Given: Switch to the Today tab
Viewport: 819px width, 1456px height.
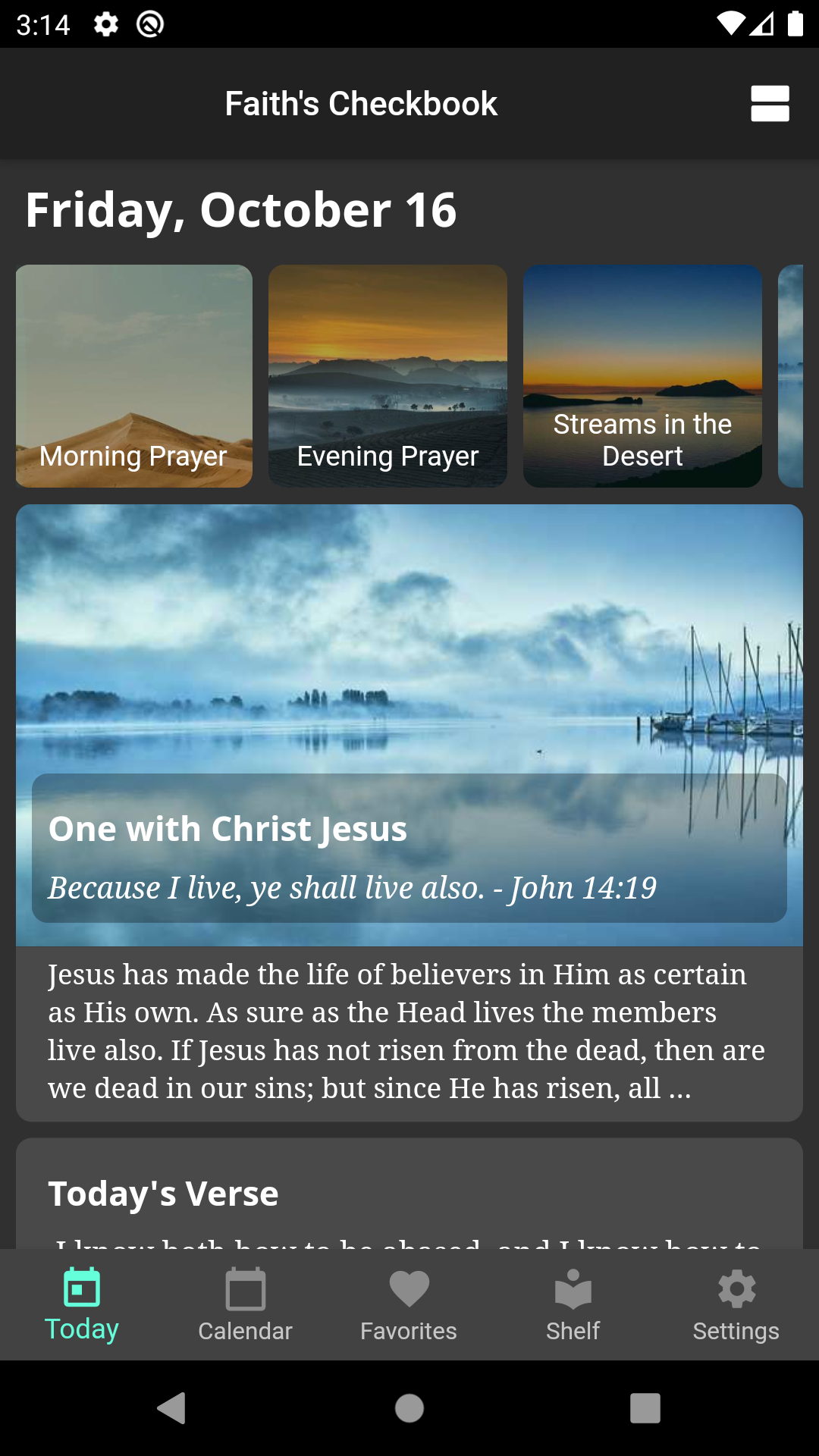Looking at the screenshot, I should pos(81,1304).
